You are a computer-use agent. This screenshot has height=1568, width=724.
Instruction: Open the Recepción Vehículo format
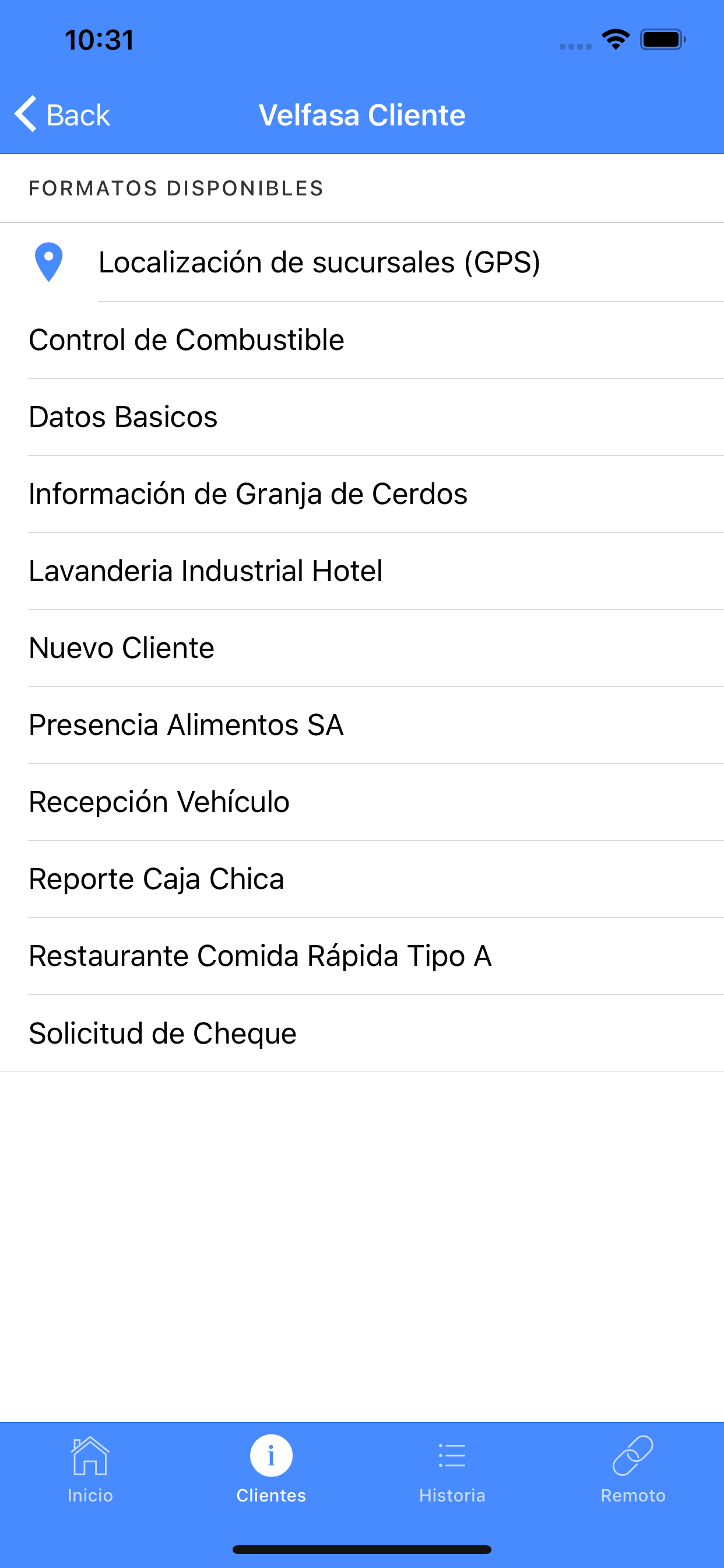point(362,801)
